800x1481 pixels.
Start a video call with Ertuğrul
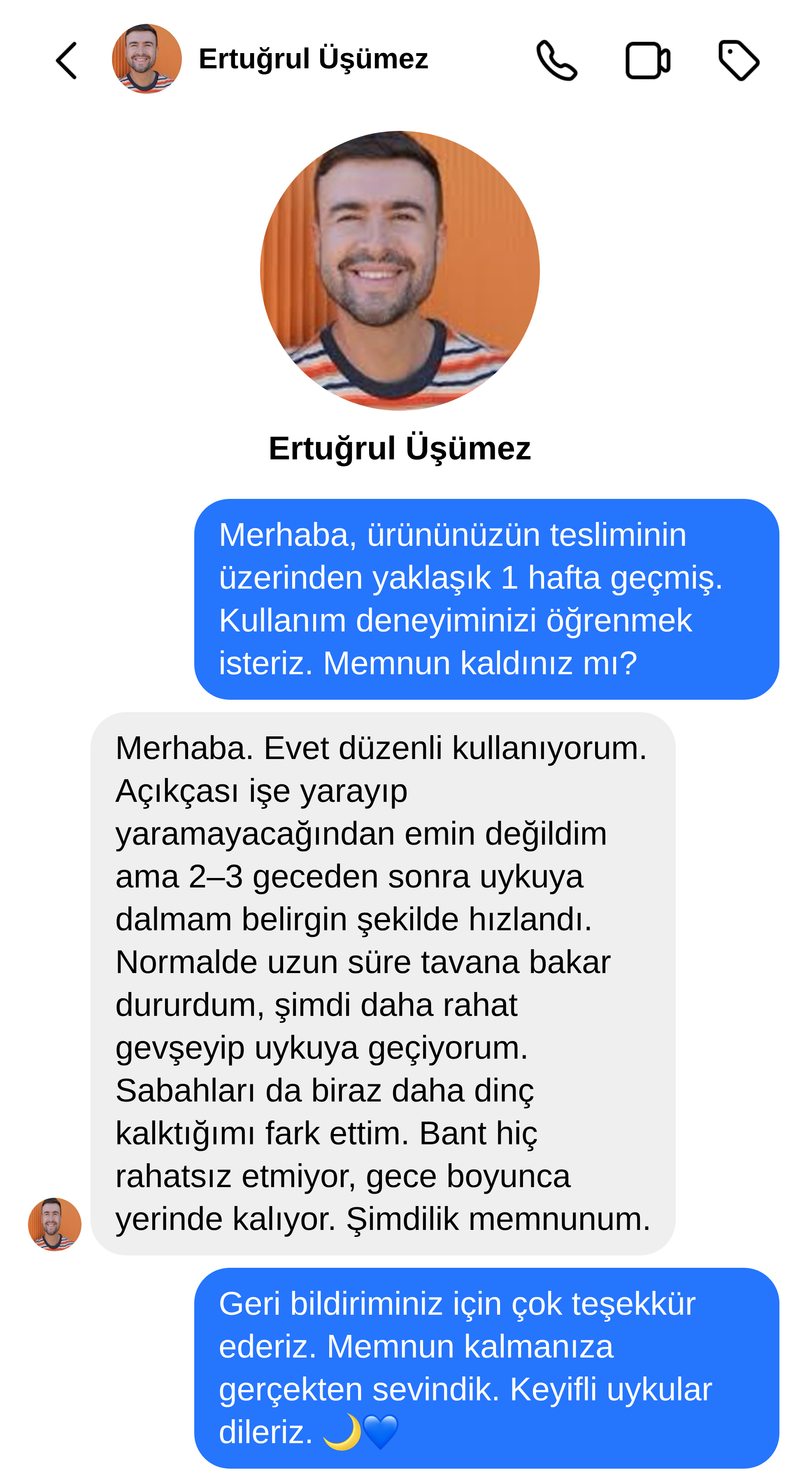[x=648, y=60]
